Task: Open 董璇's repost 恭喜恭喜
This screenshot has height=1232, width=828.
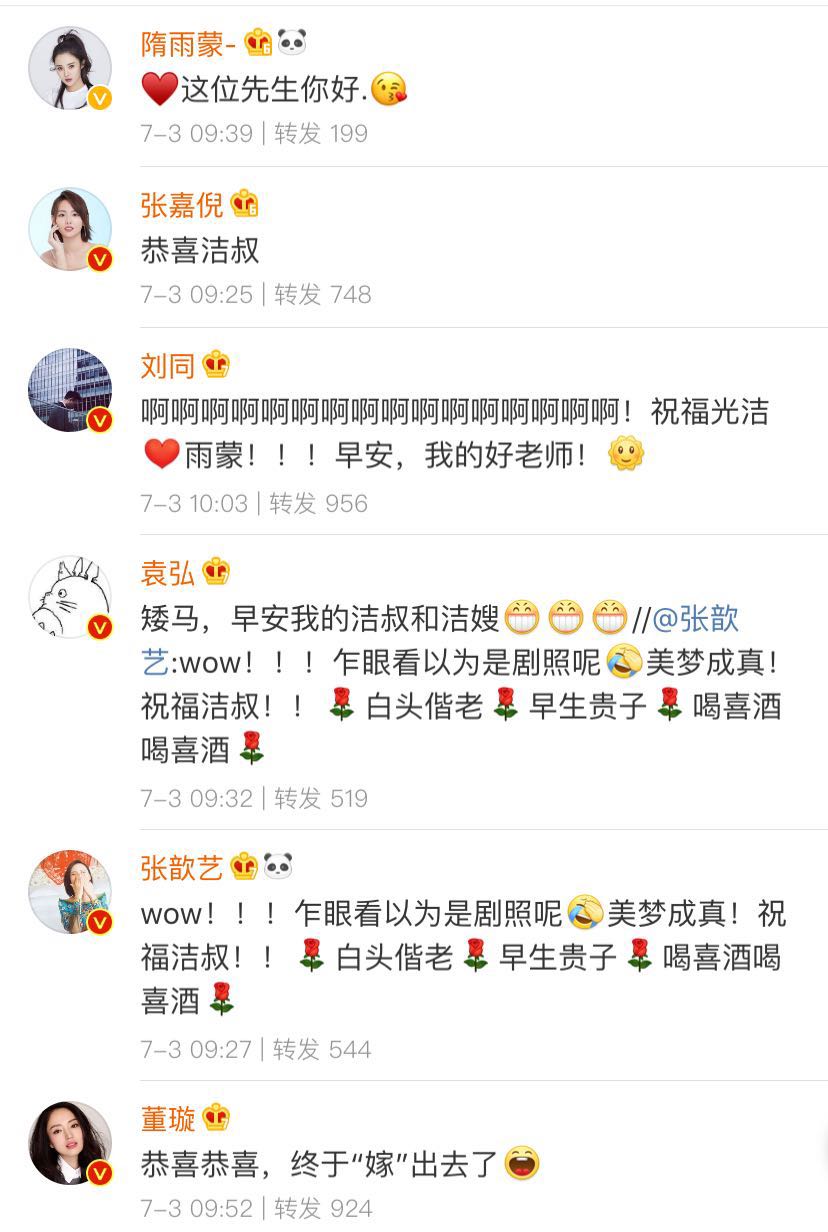Action: coord(320,1163)
